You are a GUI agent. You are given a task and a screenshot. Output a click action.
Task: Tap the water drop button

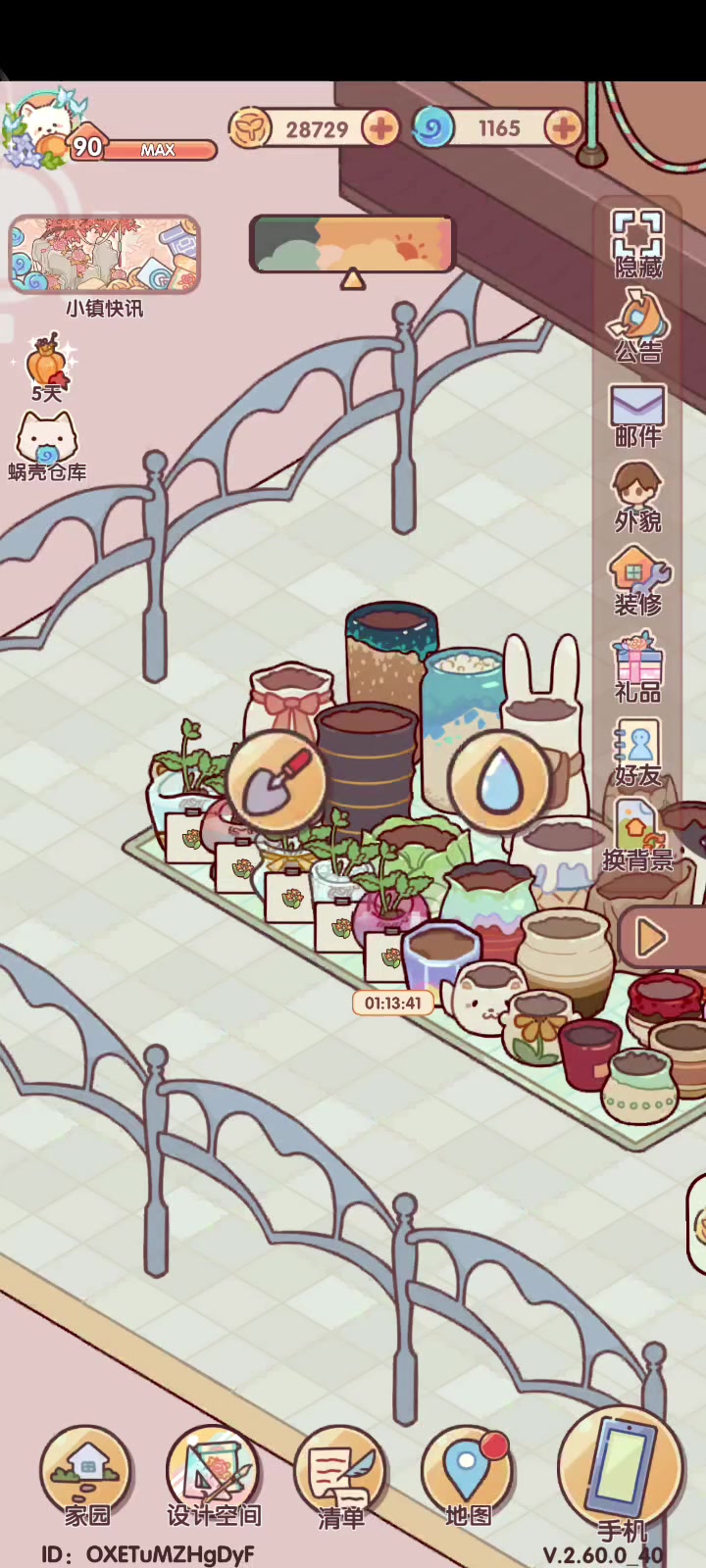(499, 781)
